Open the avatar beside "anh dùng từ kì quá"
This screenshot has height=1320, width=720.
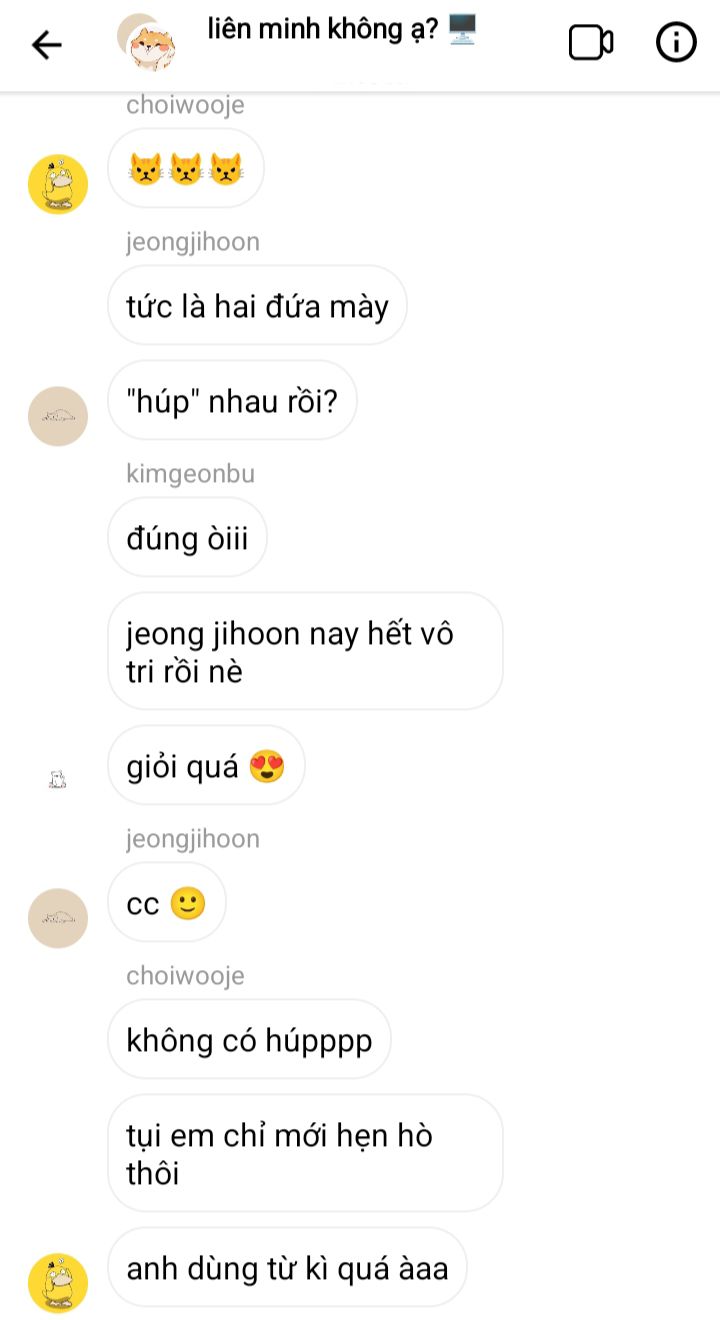[x=58, y=1283]
